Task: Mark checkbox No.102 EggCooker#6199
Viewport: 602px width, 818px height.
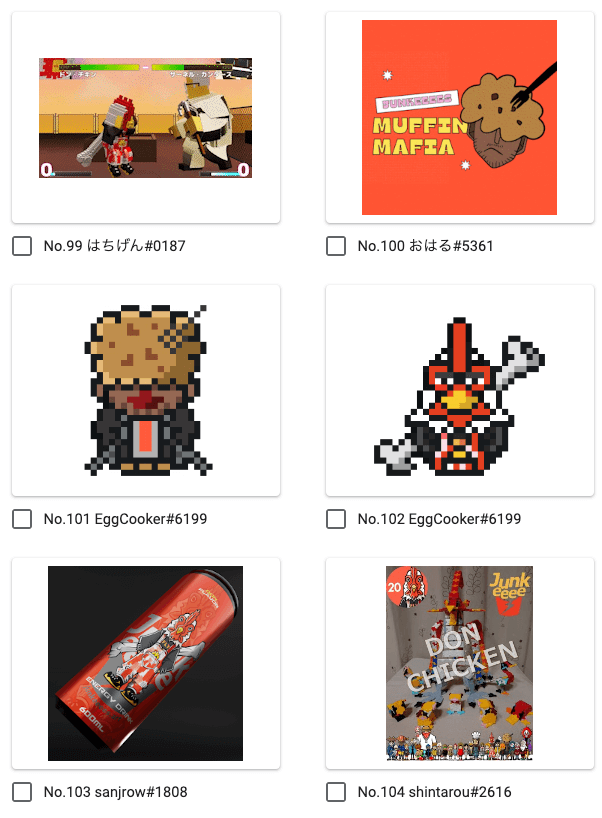Action: point(336,519)
